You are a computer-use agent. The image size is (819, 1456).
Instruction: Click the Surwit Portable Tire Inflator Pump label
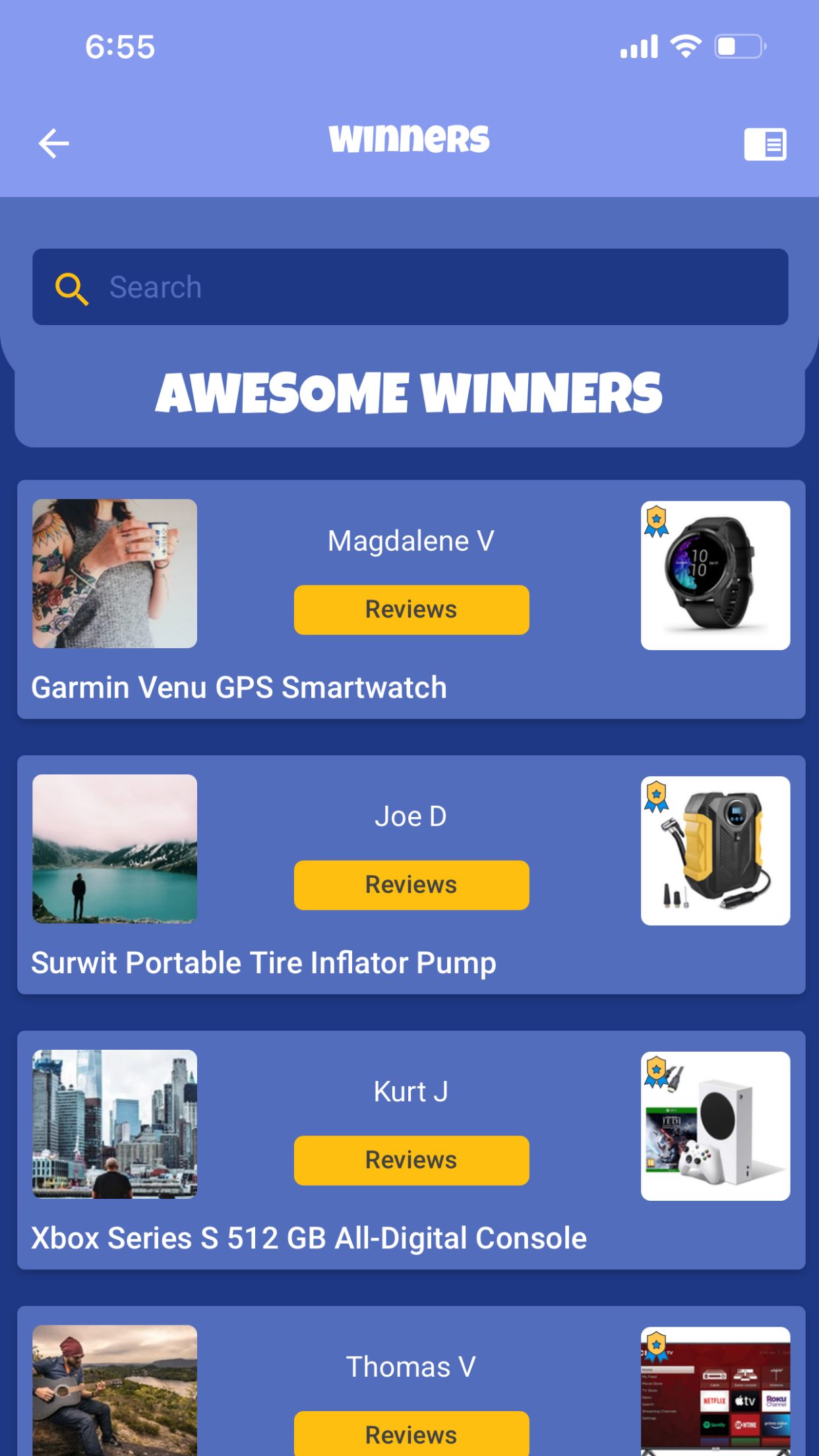point(264,962)
